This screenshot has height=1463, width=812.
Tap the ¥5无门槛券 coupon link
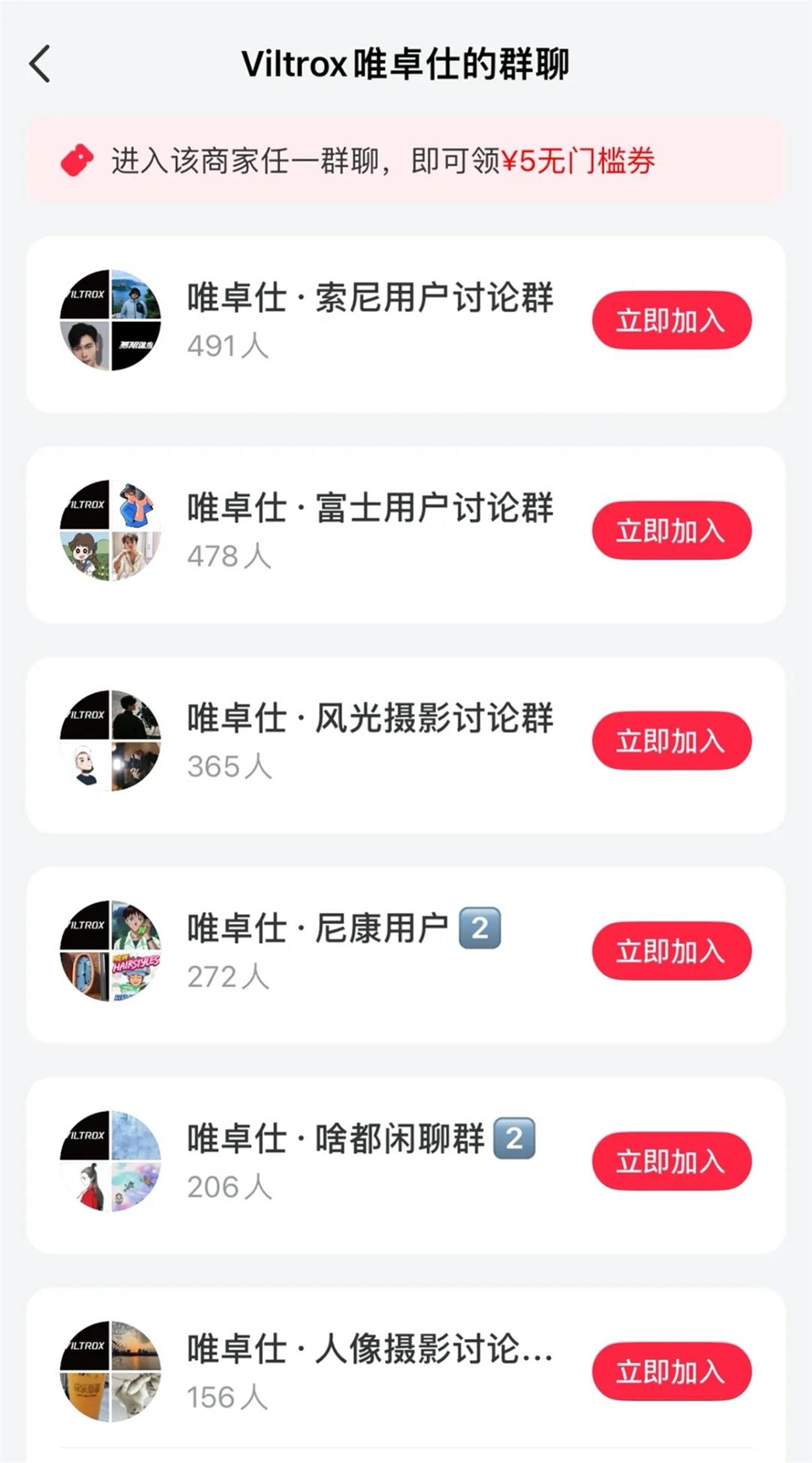click(x=583, y=160)
